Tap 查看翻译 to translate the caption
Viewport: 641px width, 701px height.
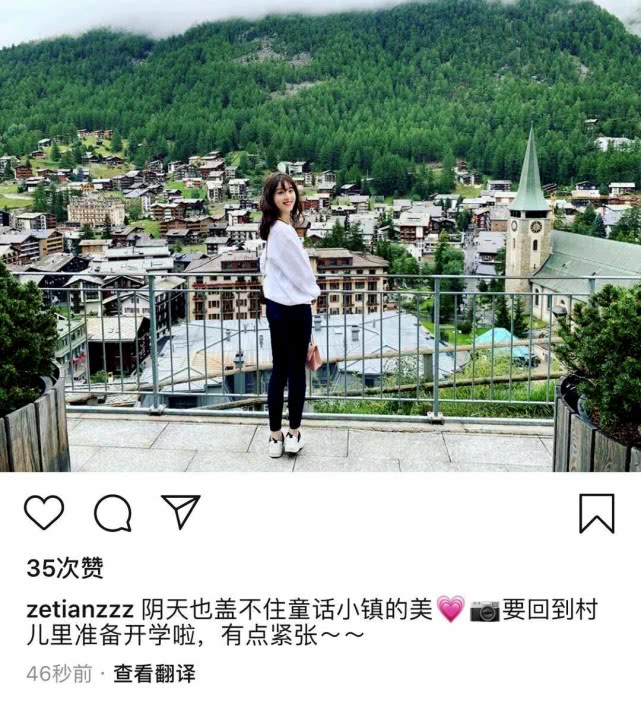[x=153, y=674]
